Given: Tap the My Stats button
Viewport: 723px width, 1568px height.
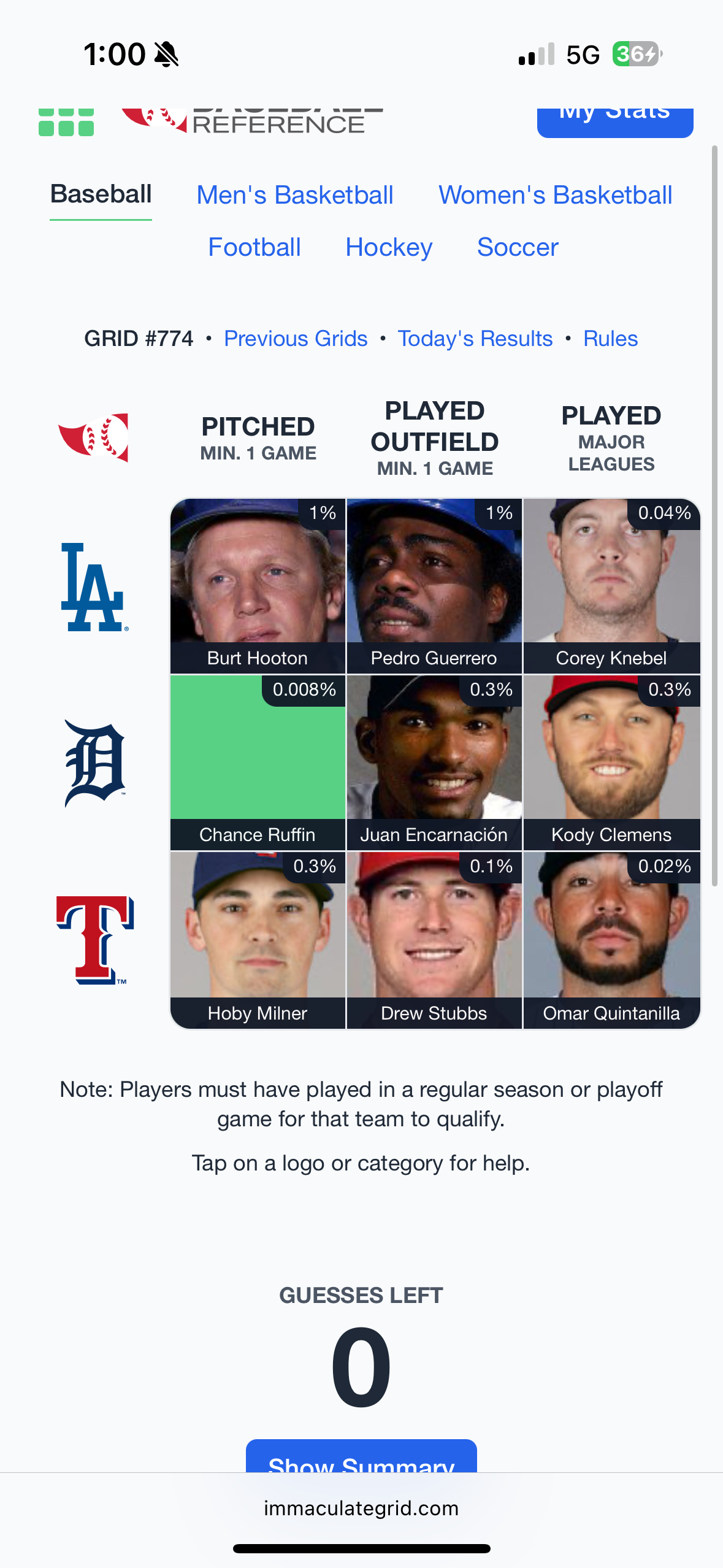Looking at the screenshot, I should (615, 122).
